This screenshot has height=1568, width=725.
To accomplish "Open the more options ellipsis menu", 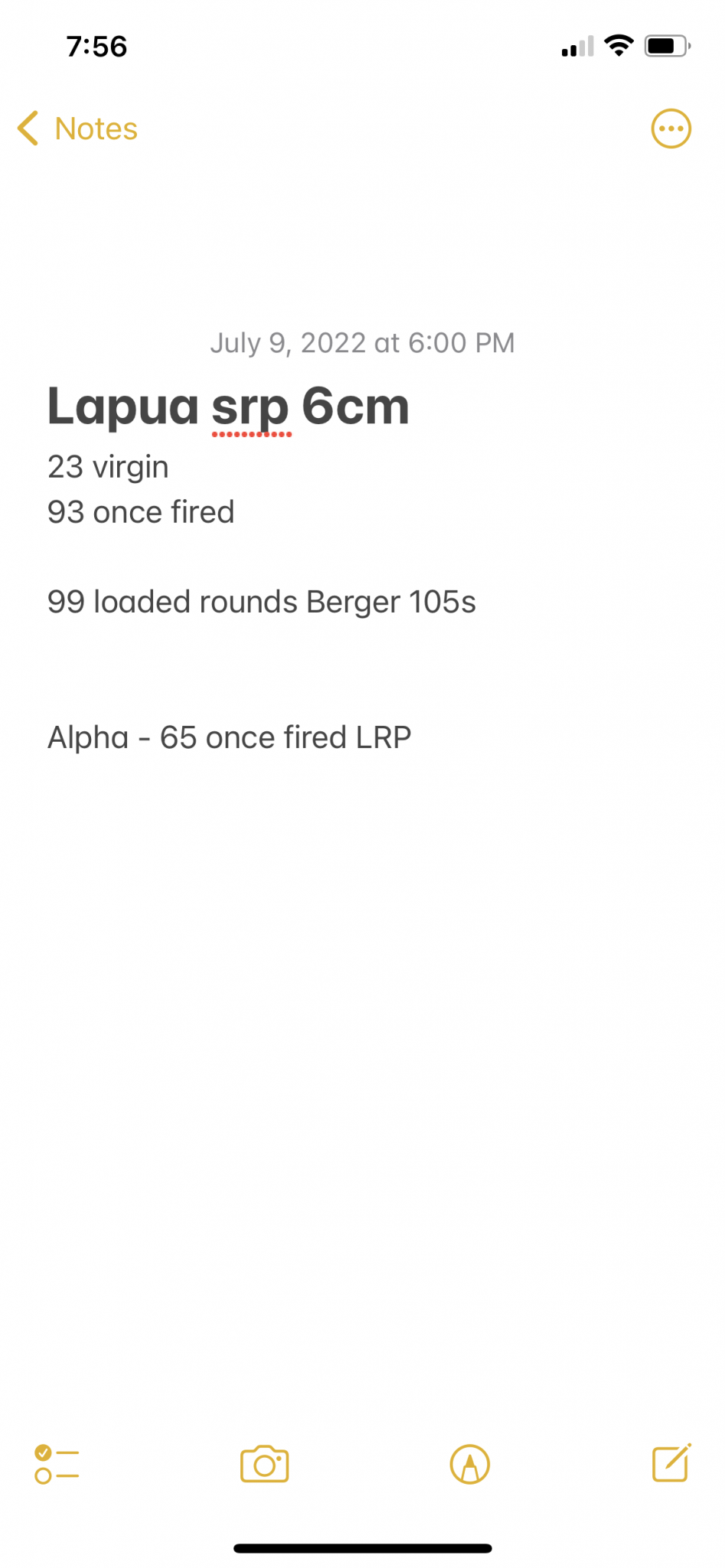I will point(671,129).
